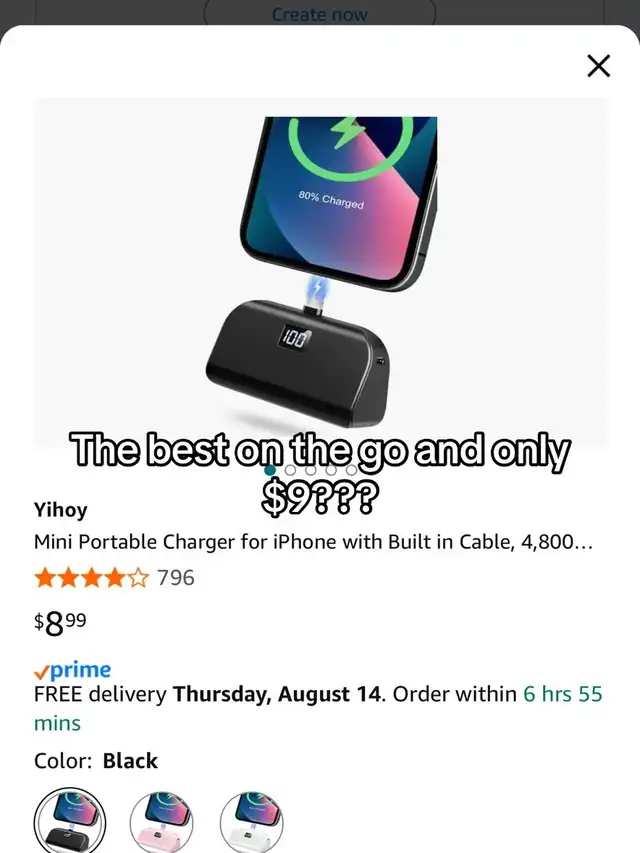This screenshot has height=853, width=640.
Task: Pick the white charger color option
Action: click(x=252, y=822)
